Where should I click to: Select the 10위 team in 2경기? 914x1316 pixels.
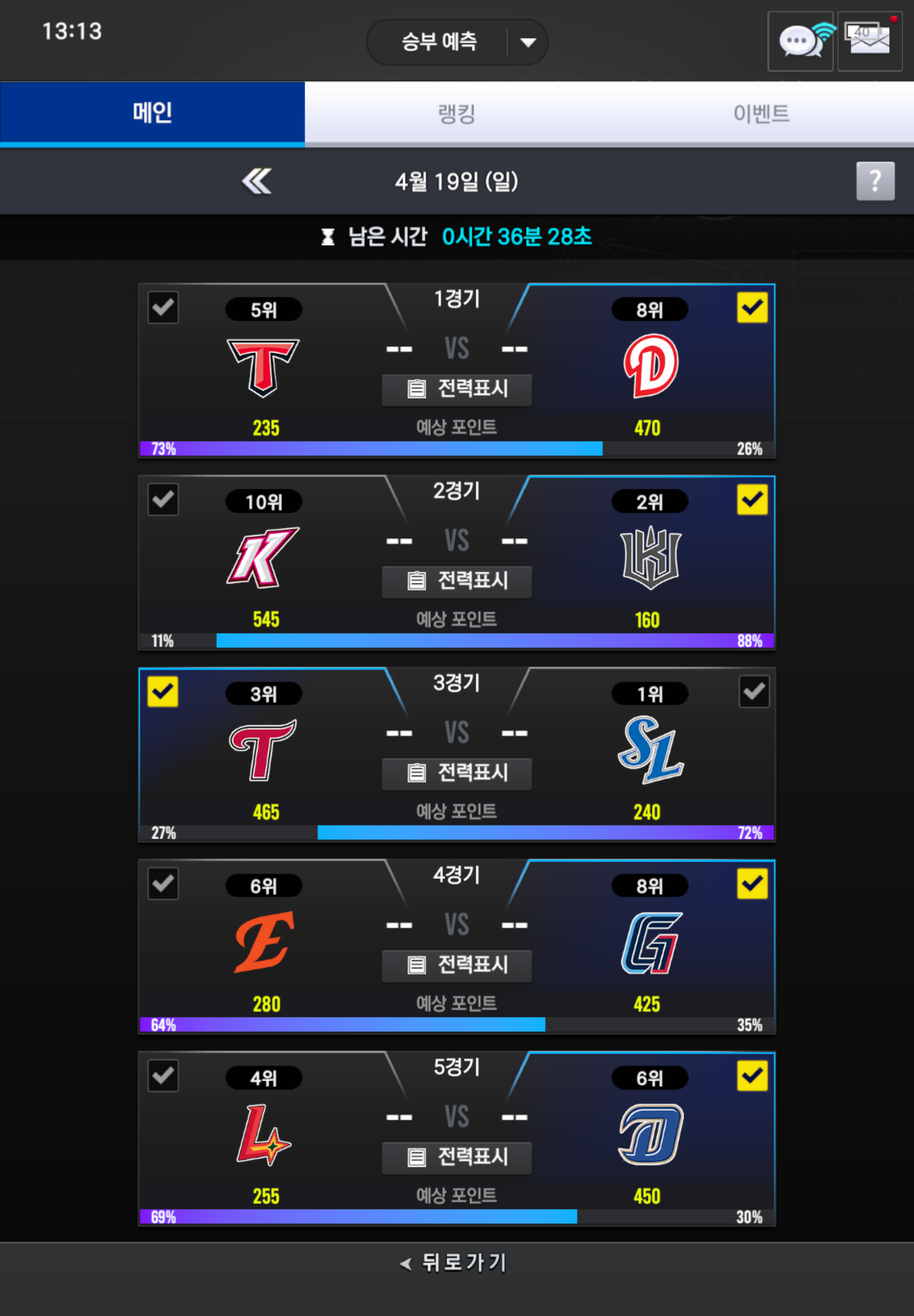163,499
